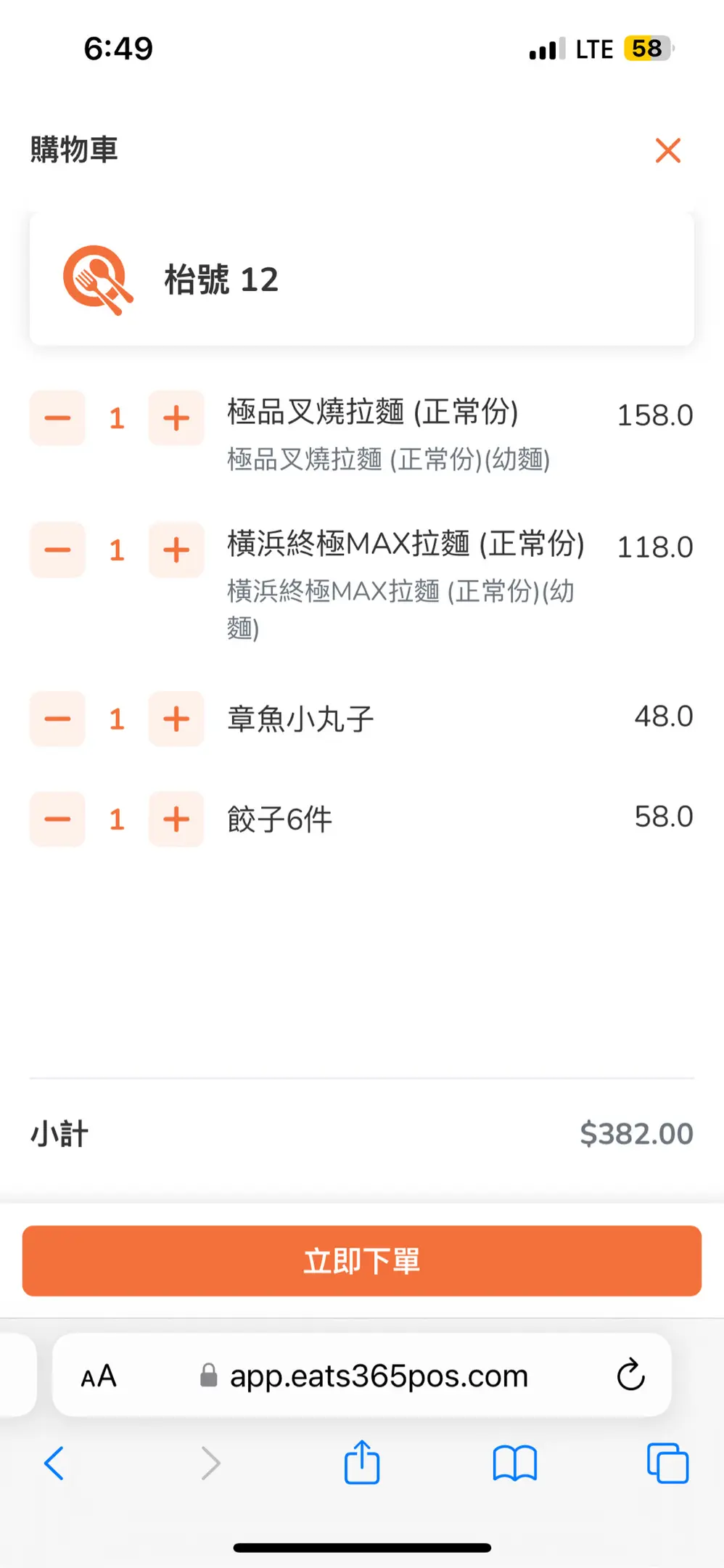Show all open Safari tabs
This screenshot has width=724, height=1568.
coord(667,1463)
